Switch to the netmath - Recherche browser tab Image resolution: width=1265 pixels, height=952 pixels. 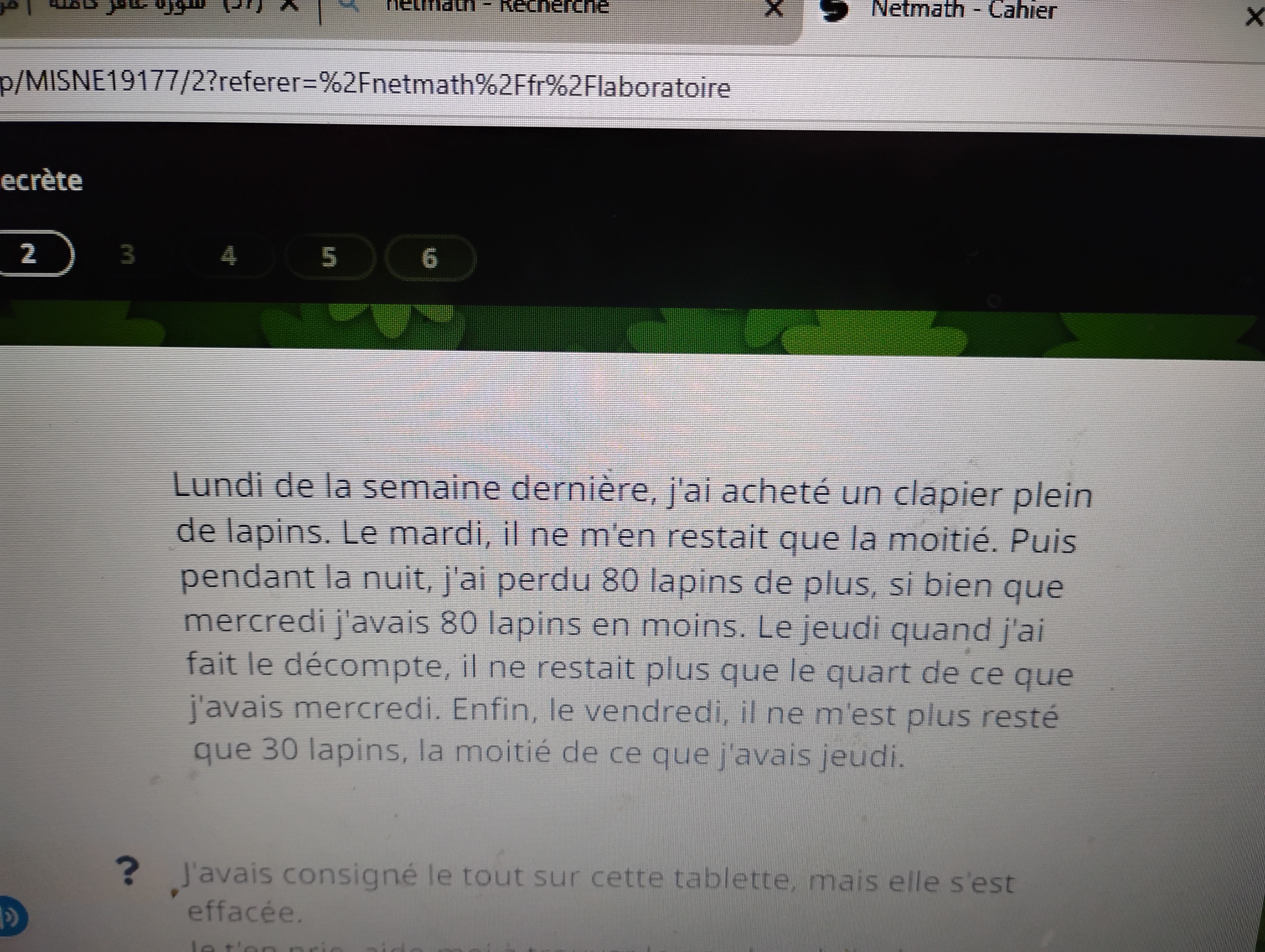[498, 8]
